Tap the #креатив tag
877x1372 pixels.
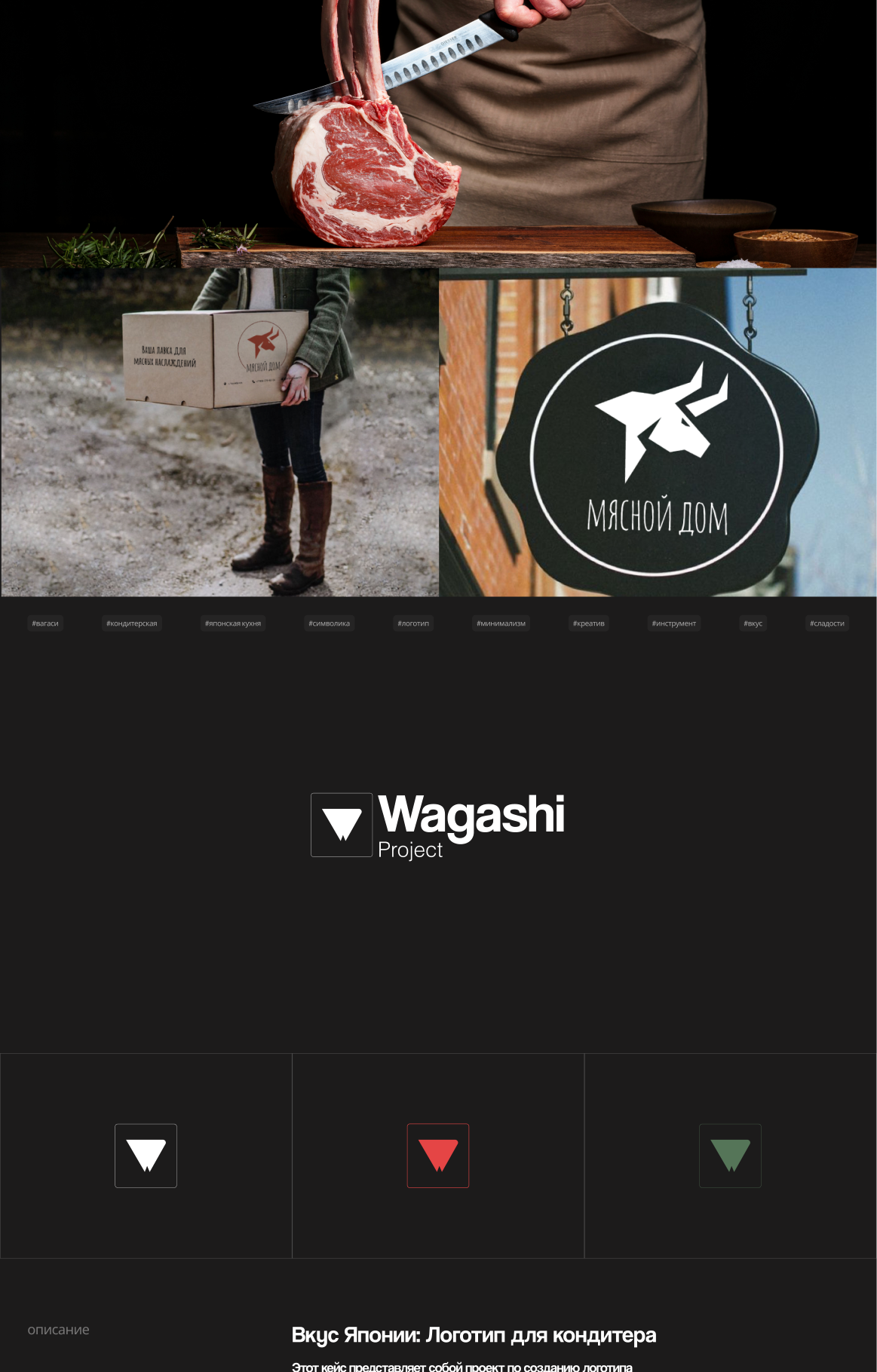[589, 623]
